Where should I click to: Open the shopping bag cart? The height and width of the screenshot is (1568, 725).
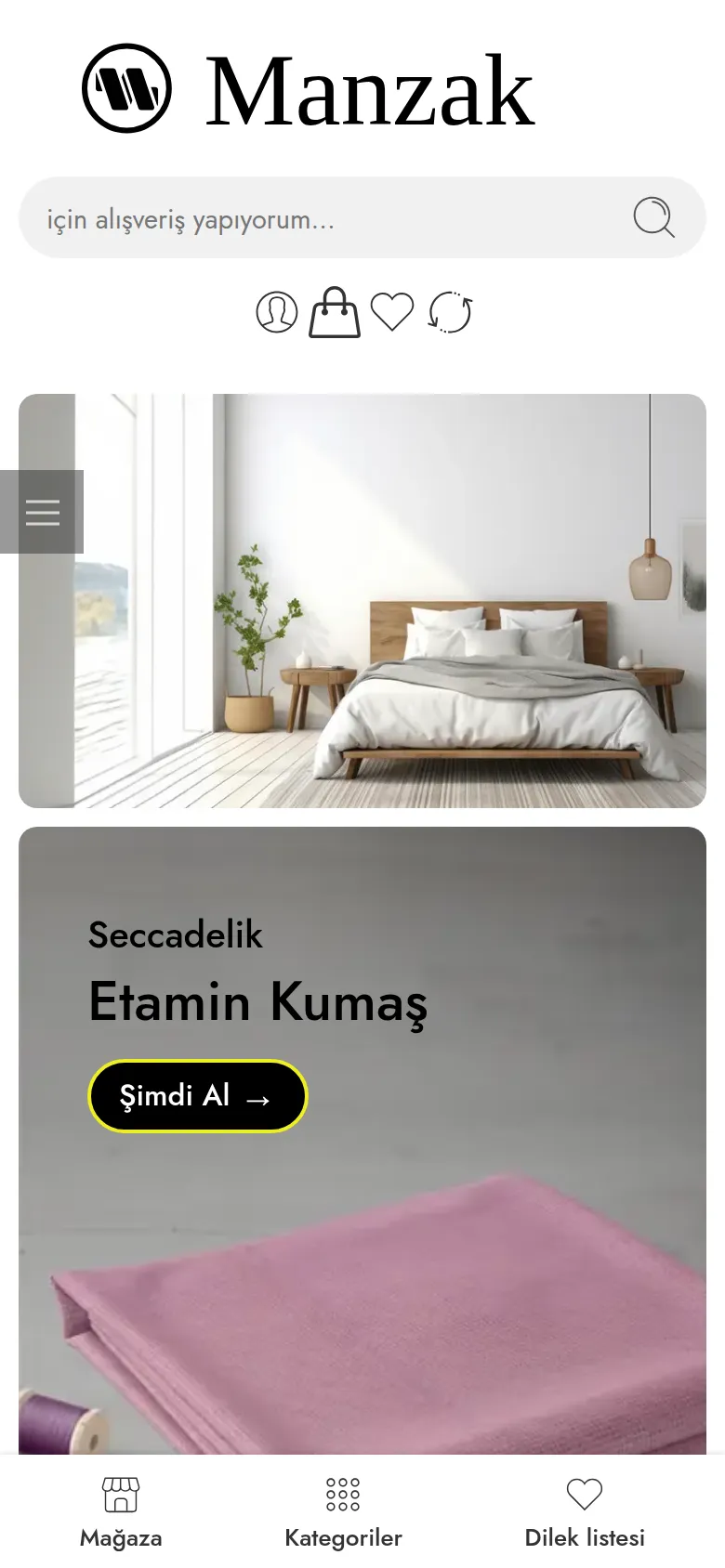[x=335, y=312]
